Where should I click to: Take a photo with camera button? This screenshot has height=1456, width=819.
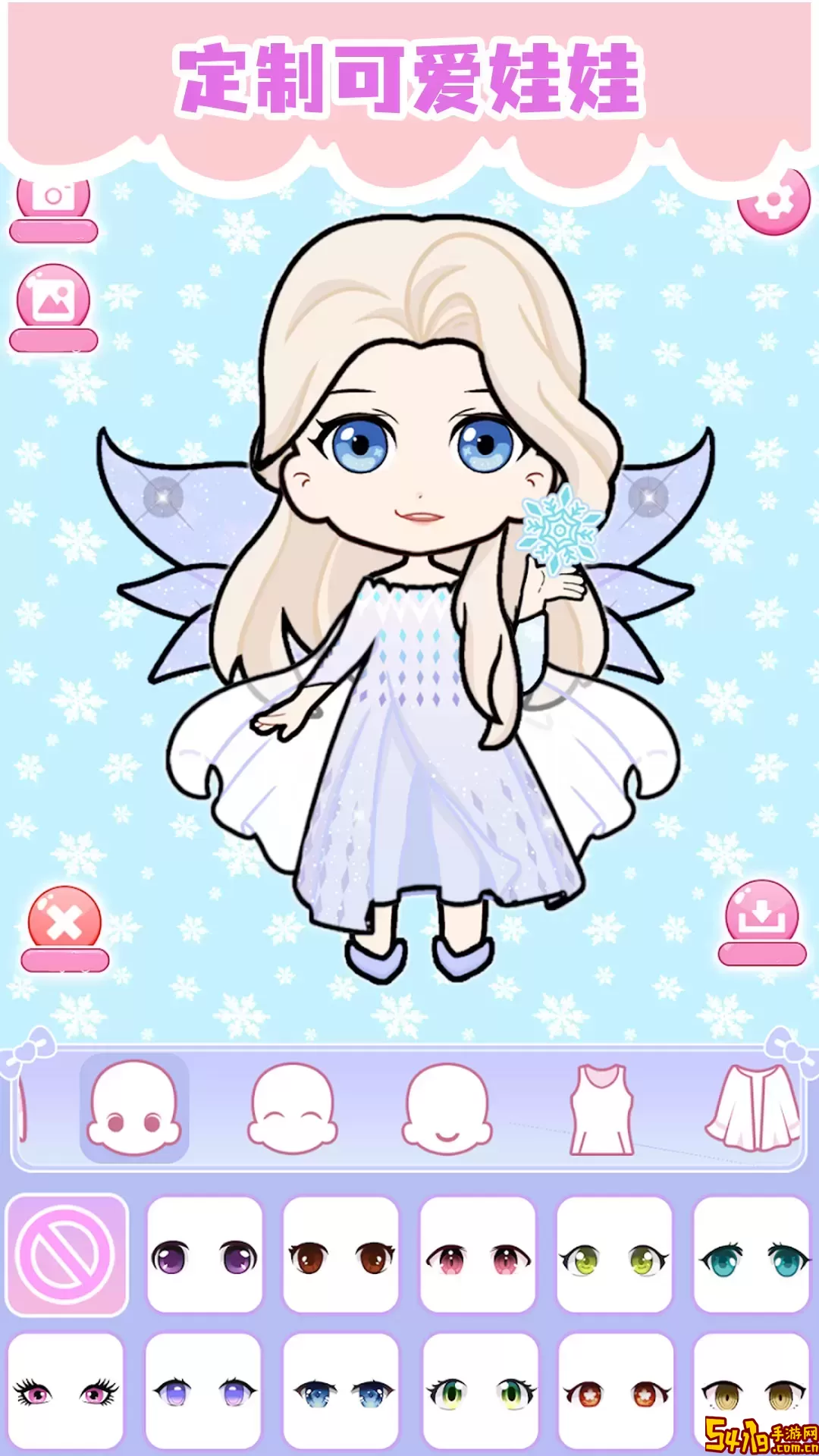pos(53,199)
